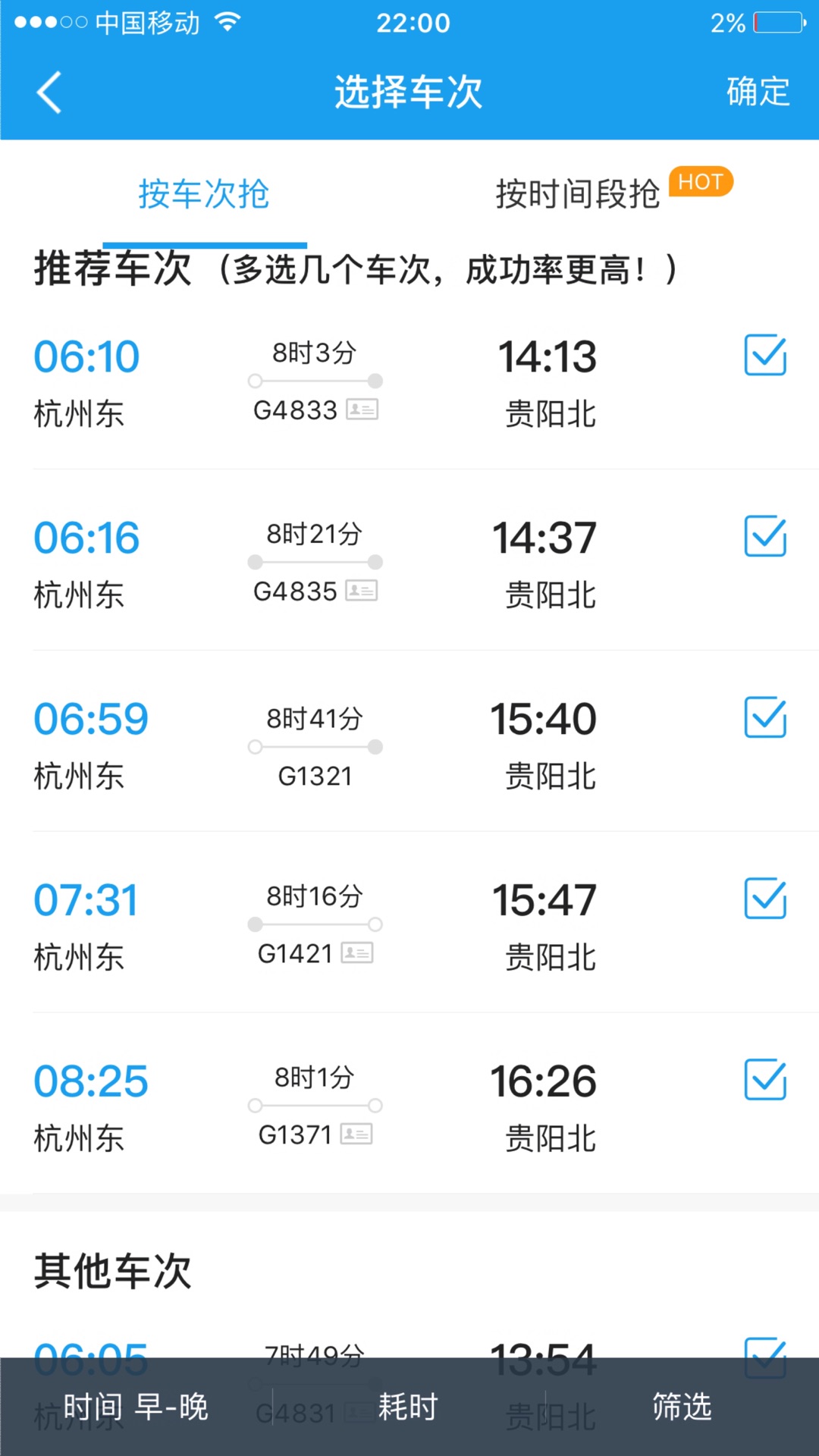
Task: Uncheck train G1371 departing 08:25
Action: [765, 1080]
